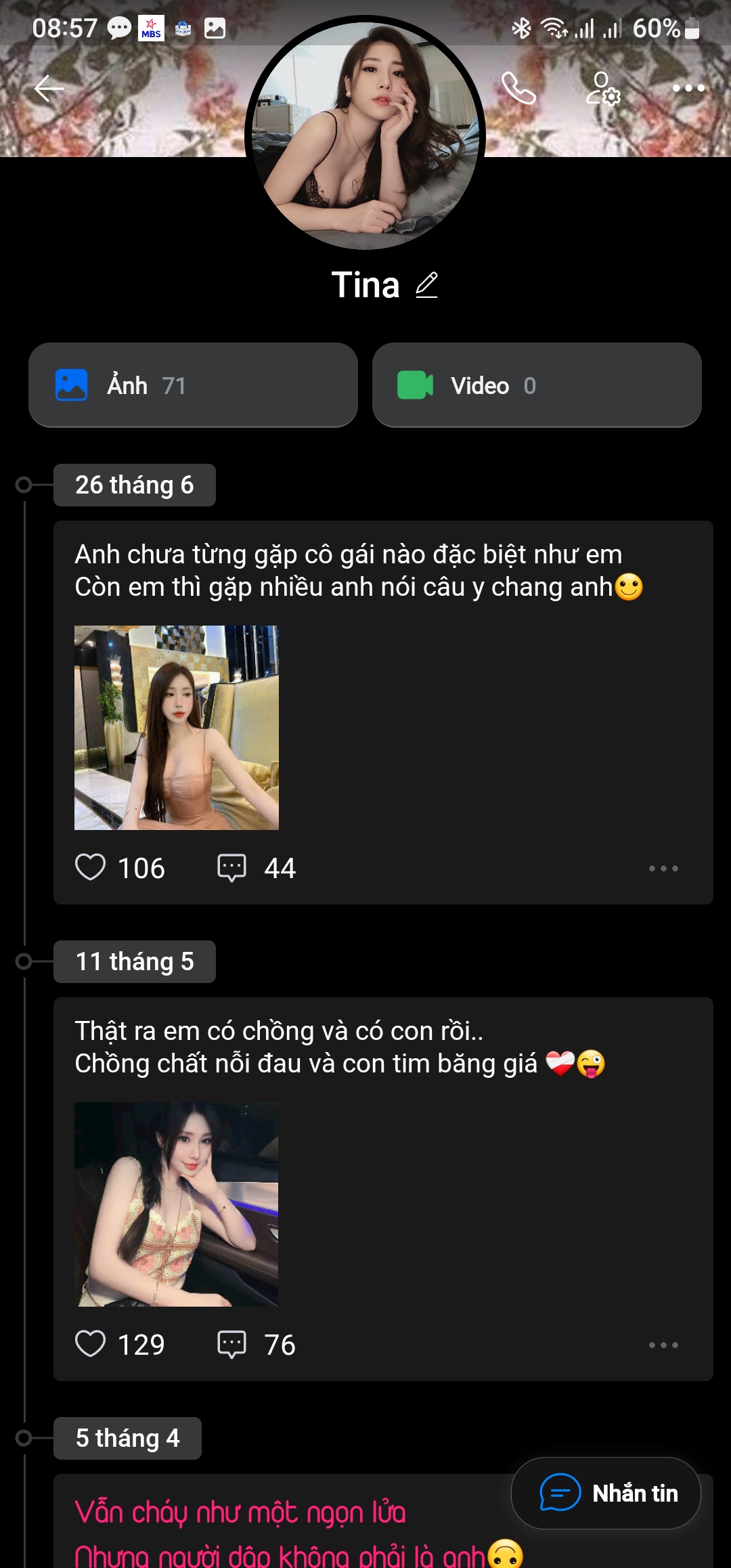Open the Ảnh photos section

[193, 385]
